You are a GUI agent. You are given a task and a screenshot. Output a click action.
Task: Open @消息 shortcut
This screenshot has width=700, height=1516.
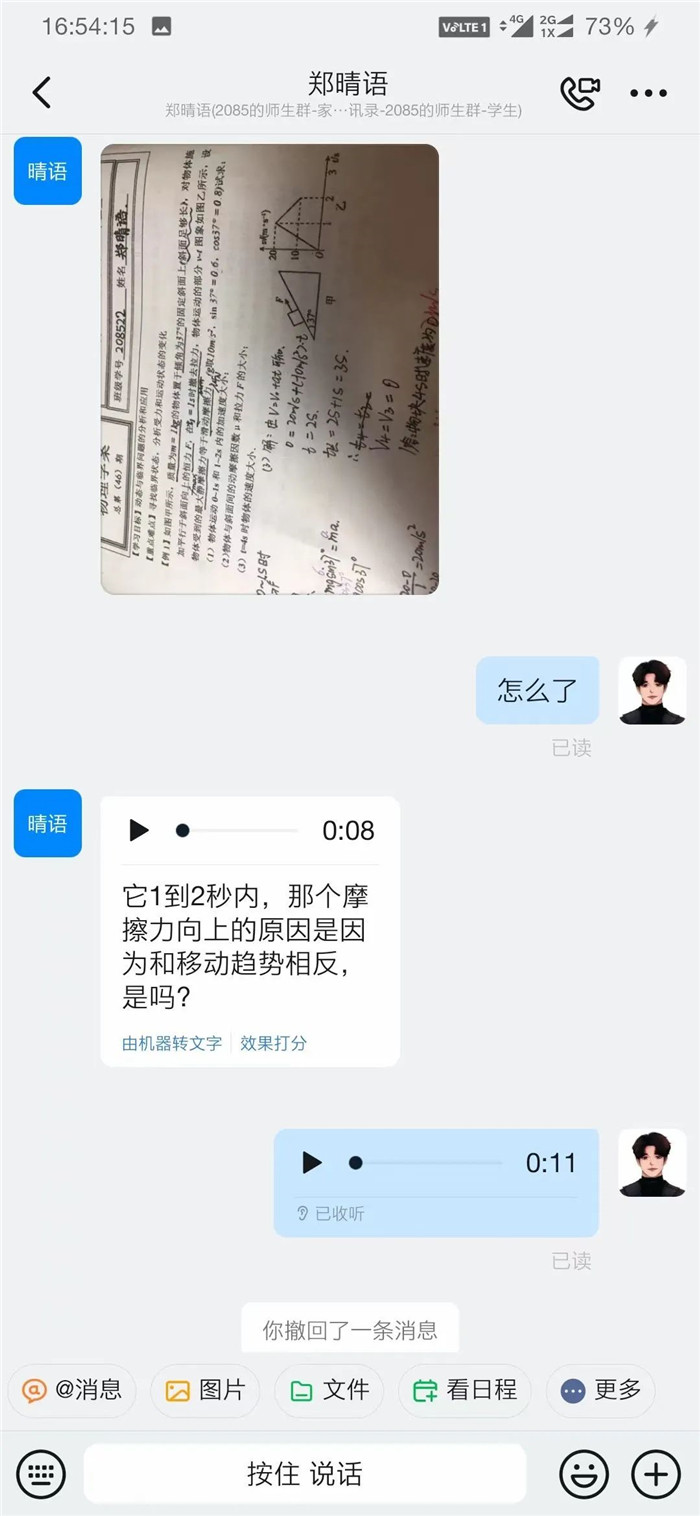pos(72,1390)
